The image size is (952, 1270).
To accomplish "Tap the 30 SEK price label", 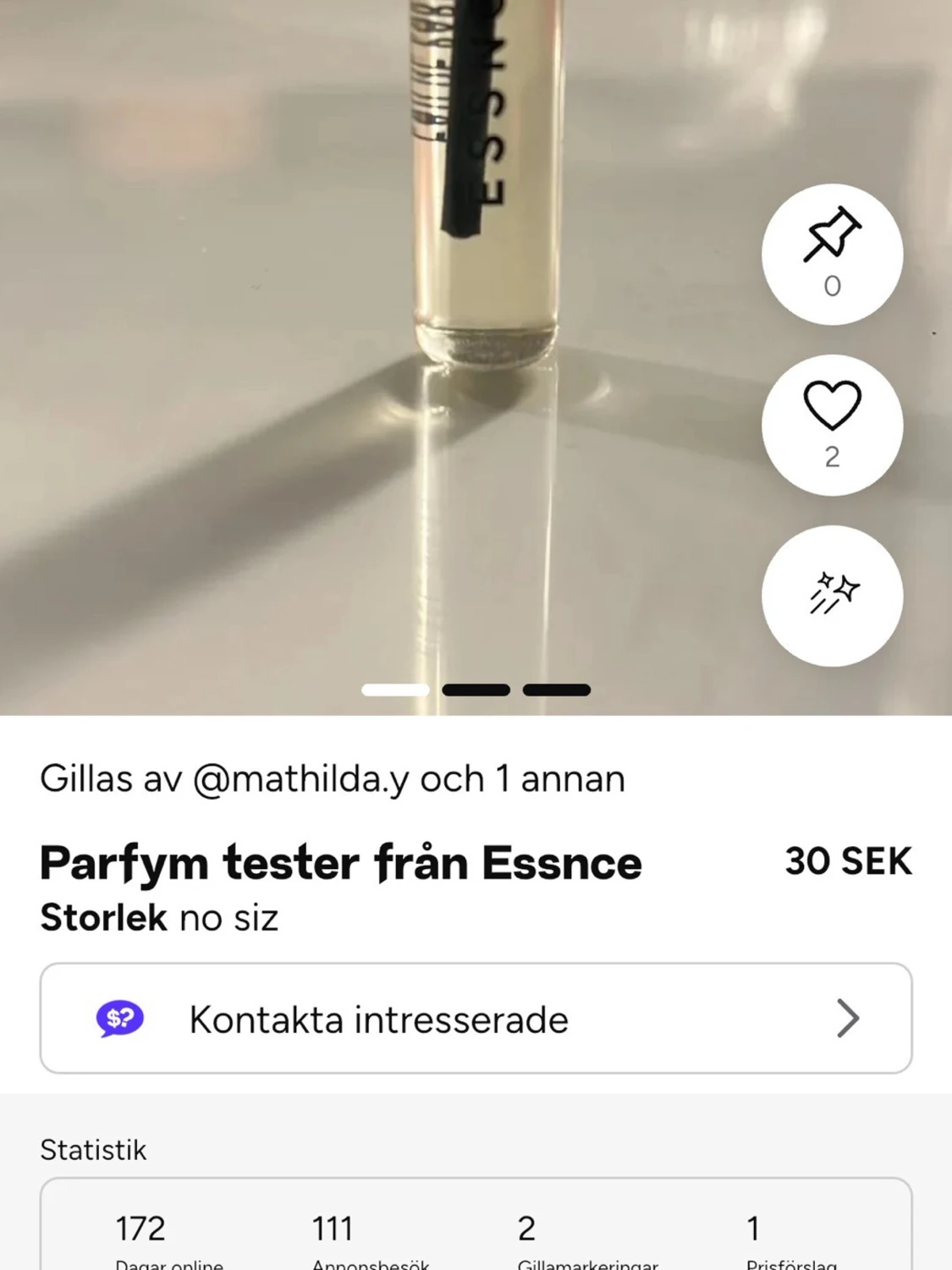I will click(846, 861).
